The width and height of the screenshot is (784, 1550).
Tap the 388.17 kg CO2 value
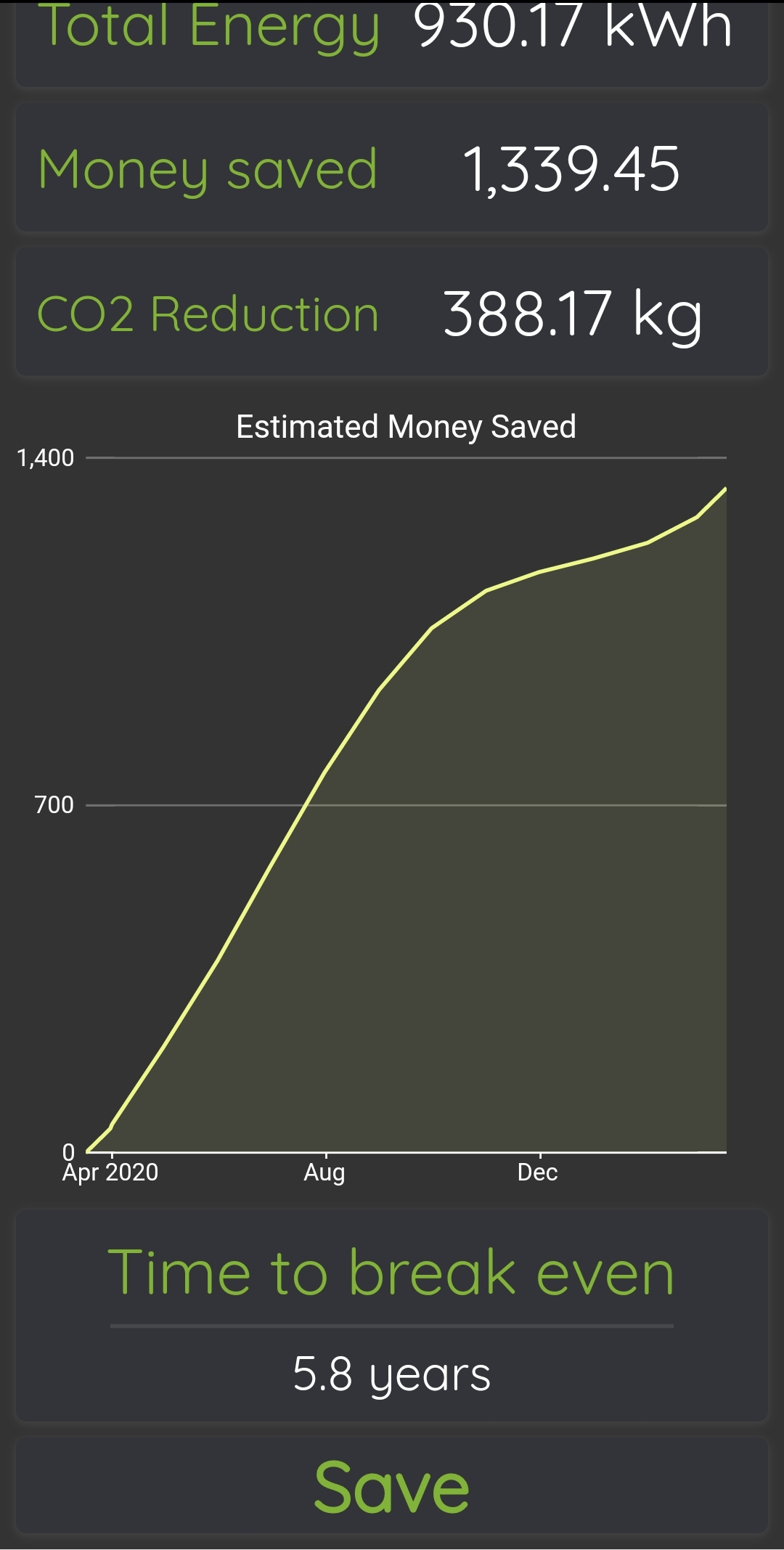pyautogui.click(x=573, y=312)
